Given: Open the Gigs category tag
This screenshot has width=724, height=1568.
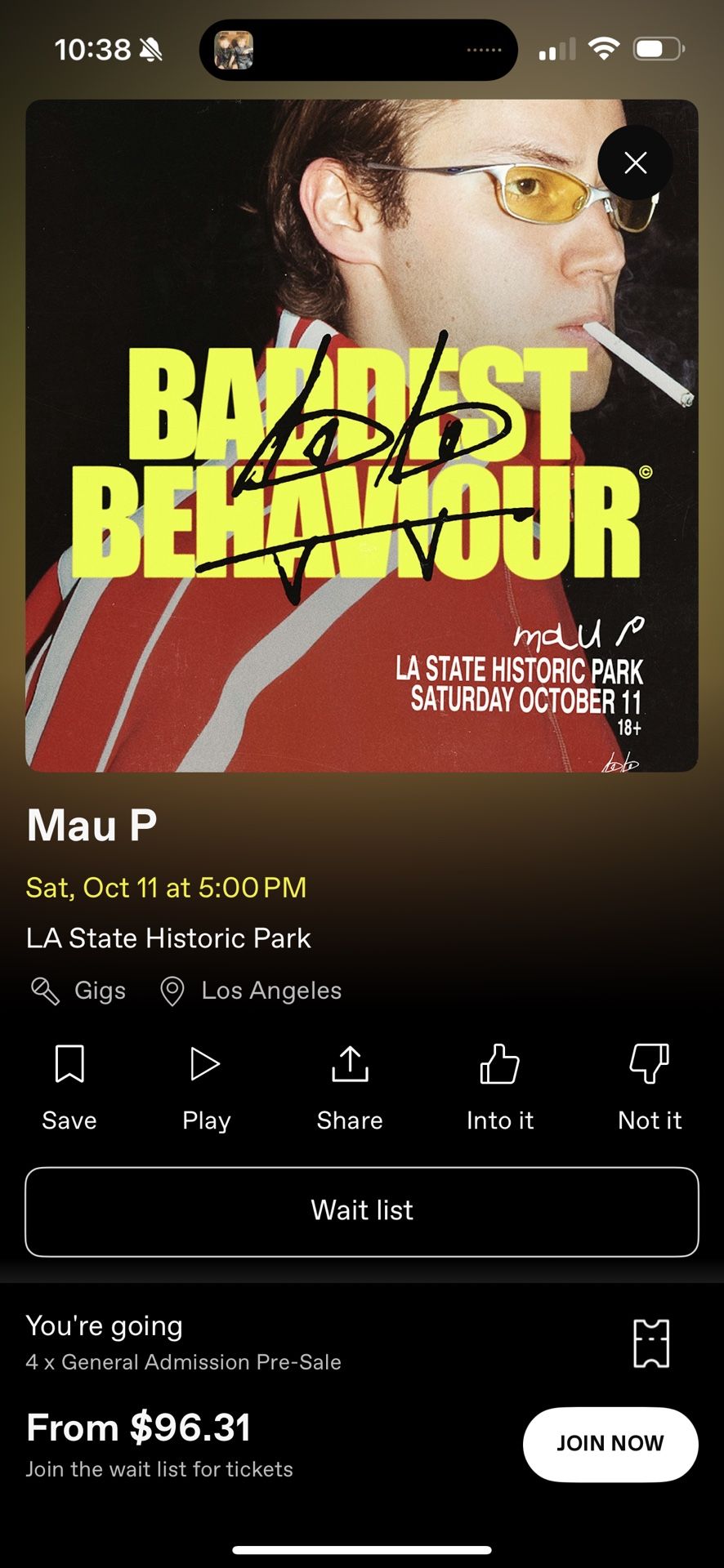Looking at the screenshot, I should tap(78, 991).
